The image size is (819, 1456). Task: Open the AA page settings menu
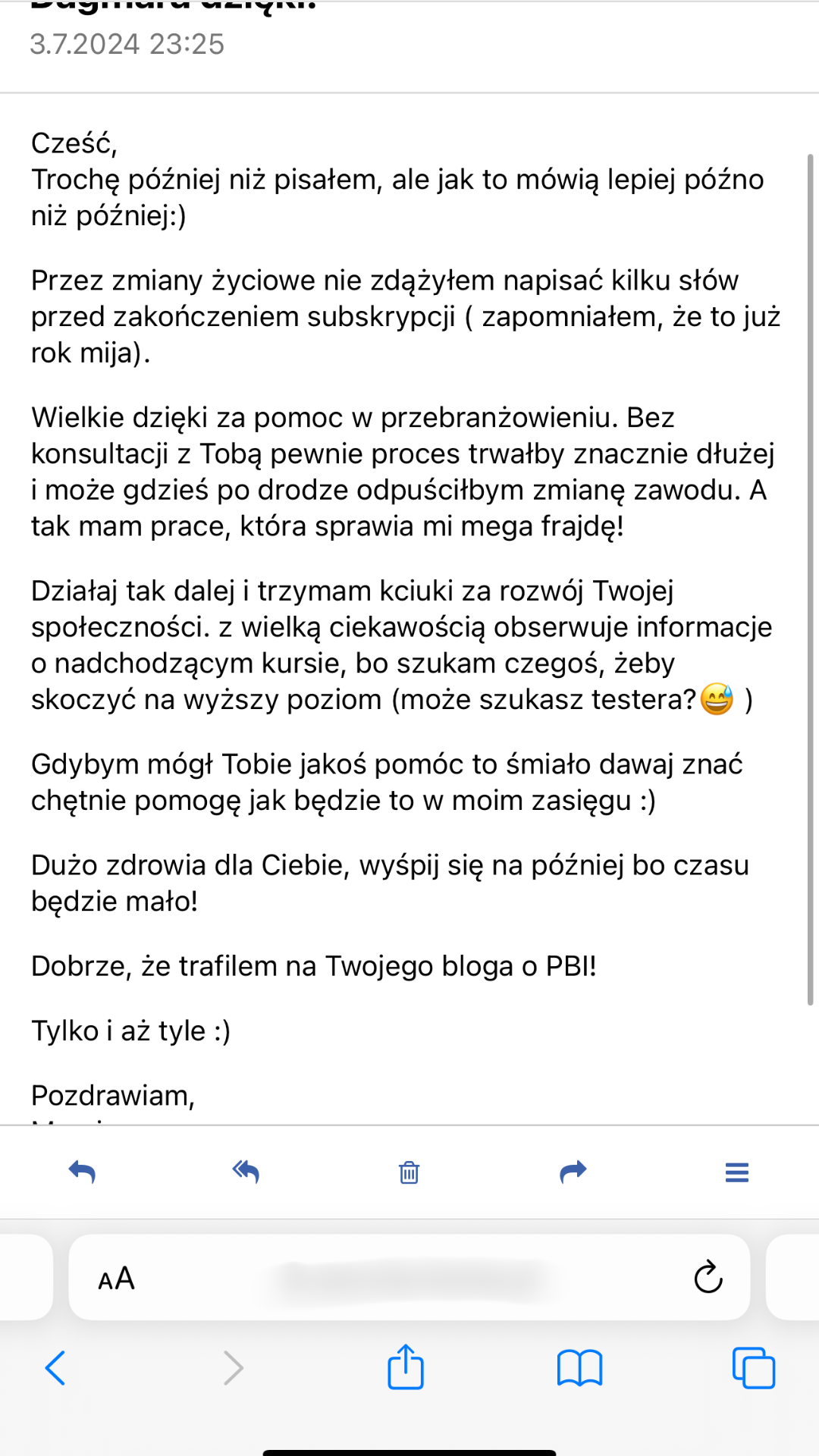(x=116, y=1279)
